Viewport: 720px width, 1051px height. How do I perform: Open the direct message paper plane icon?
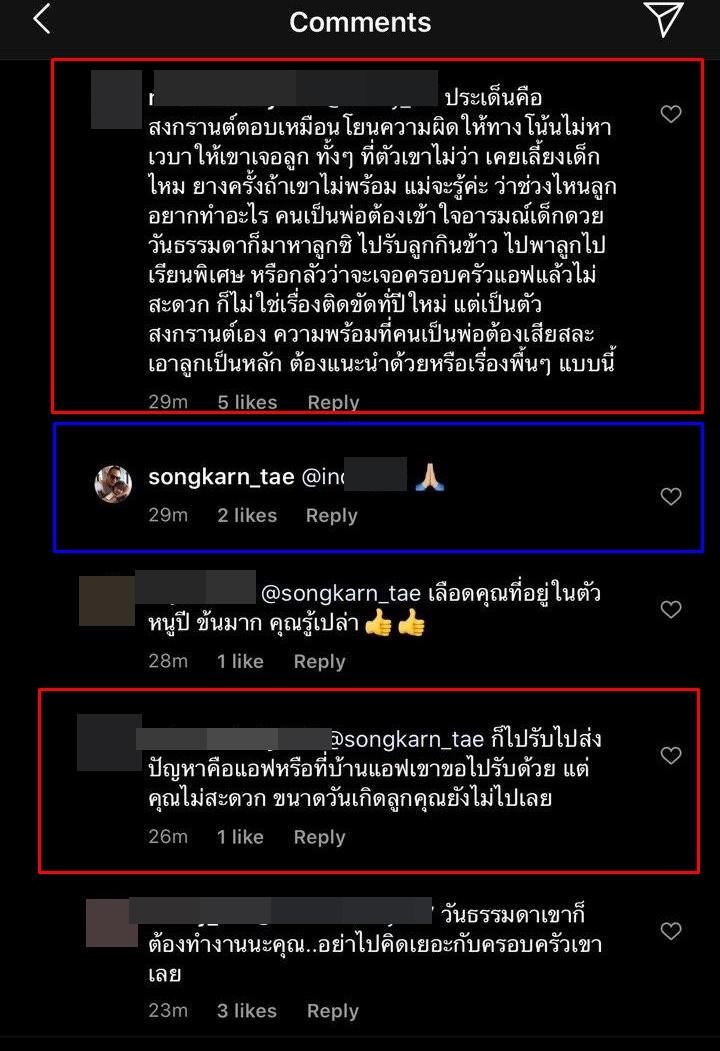[x=663, y=20]
